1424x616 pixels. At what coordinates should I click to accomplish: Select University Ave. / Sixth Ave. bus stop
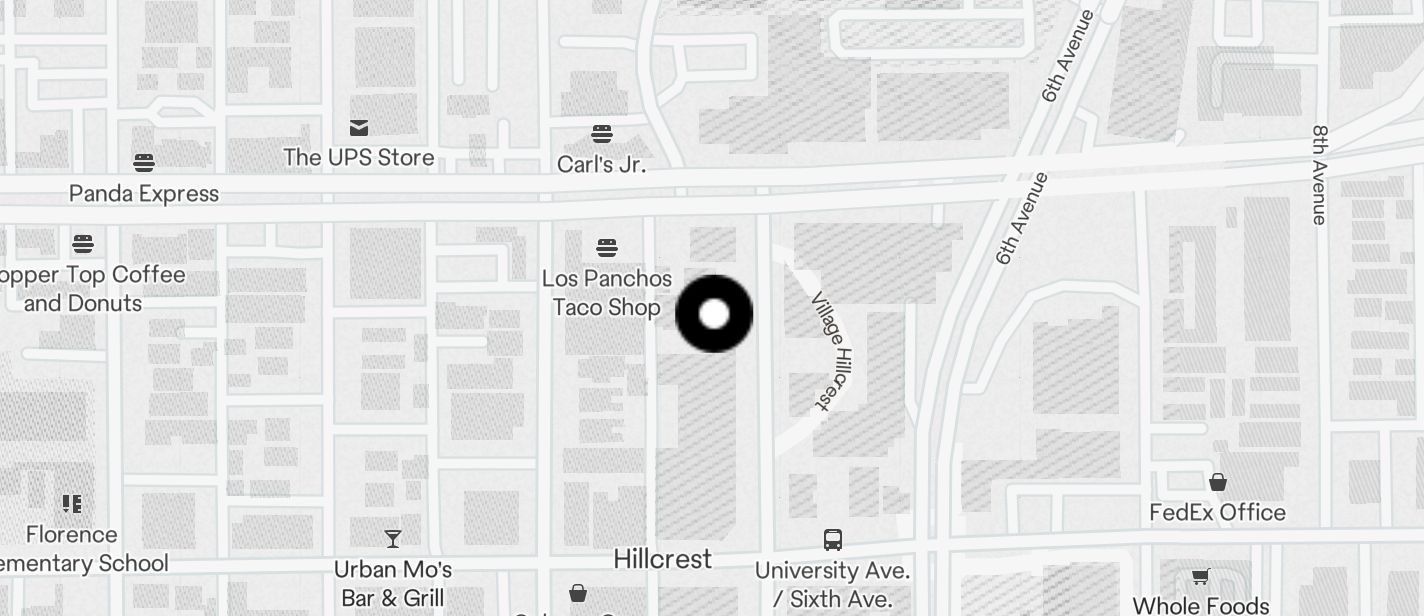(x=832, y=541)
